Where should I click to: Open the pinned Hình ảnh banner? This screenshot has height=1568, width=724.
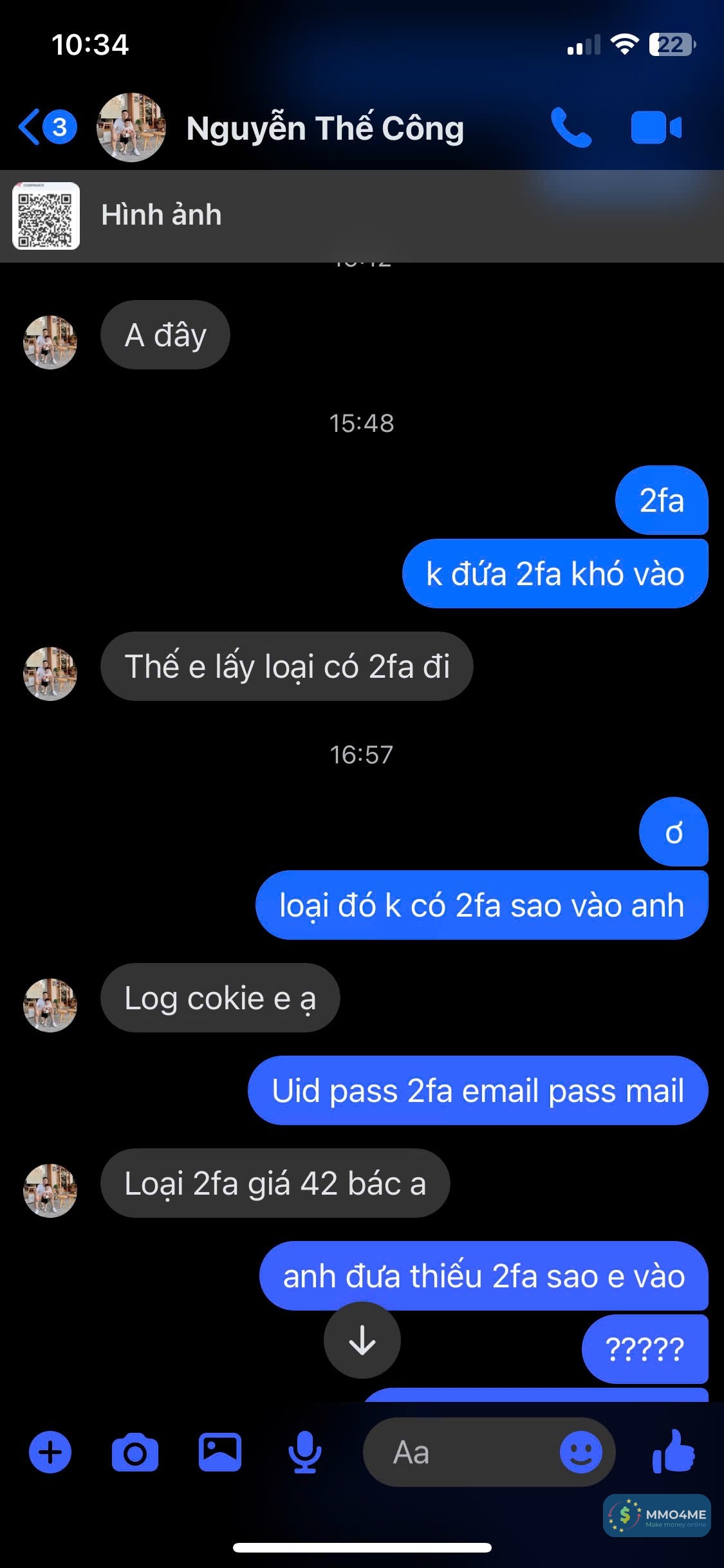click(362, 216)
